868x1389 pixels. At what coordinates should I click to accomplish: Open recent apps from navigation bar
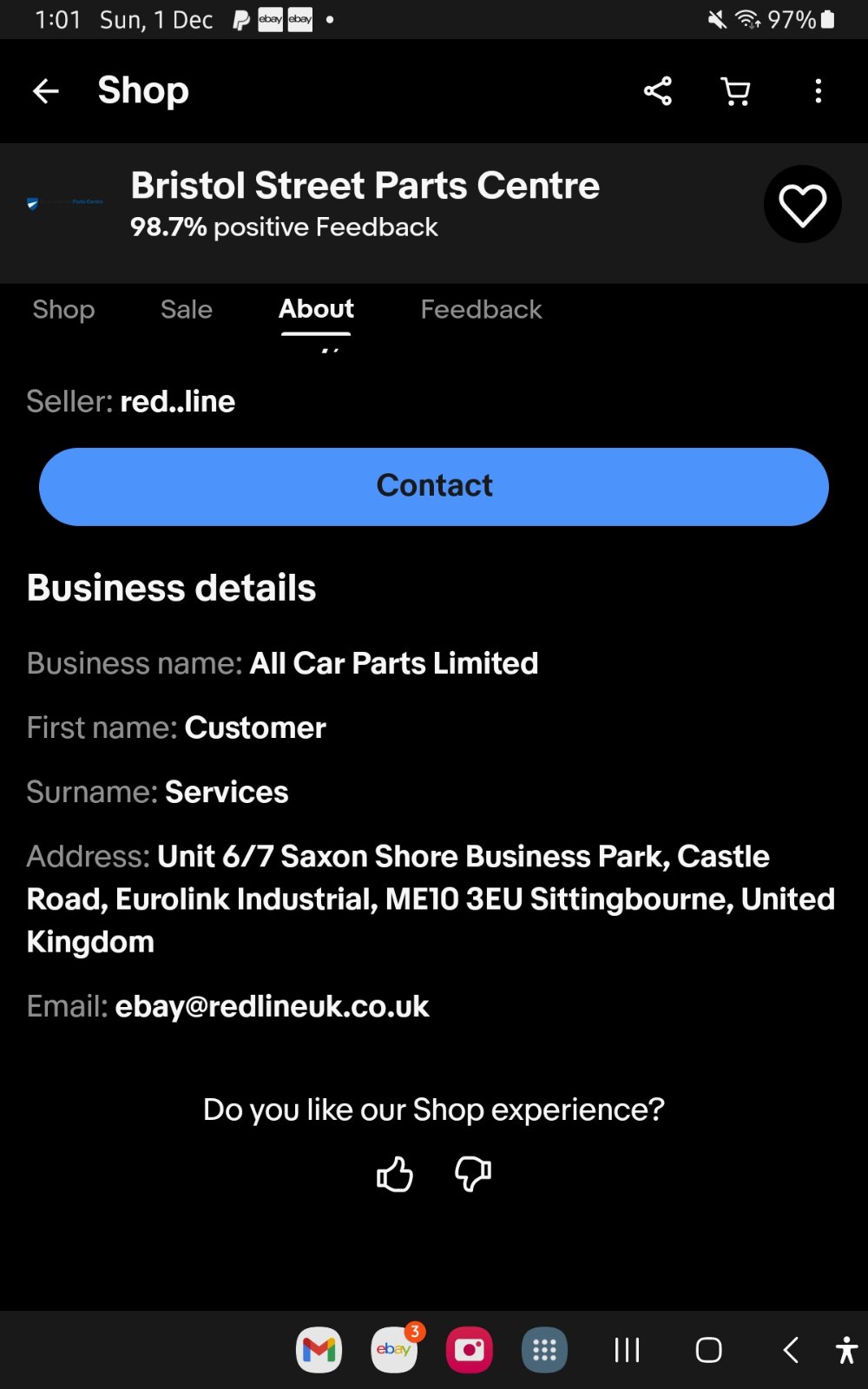coord(627,1350)
